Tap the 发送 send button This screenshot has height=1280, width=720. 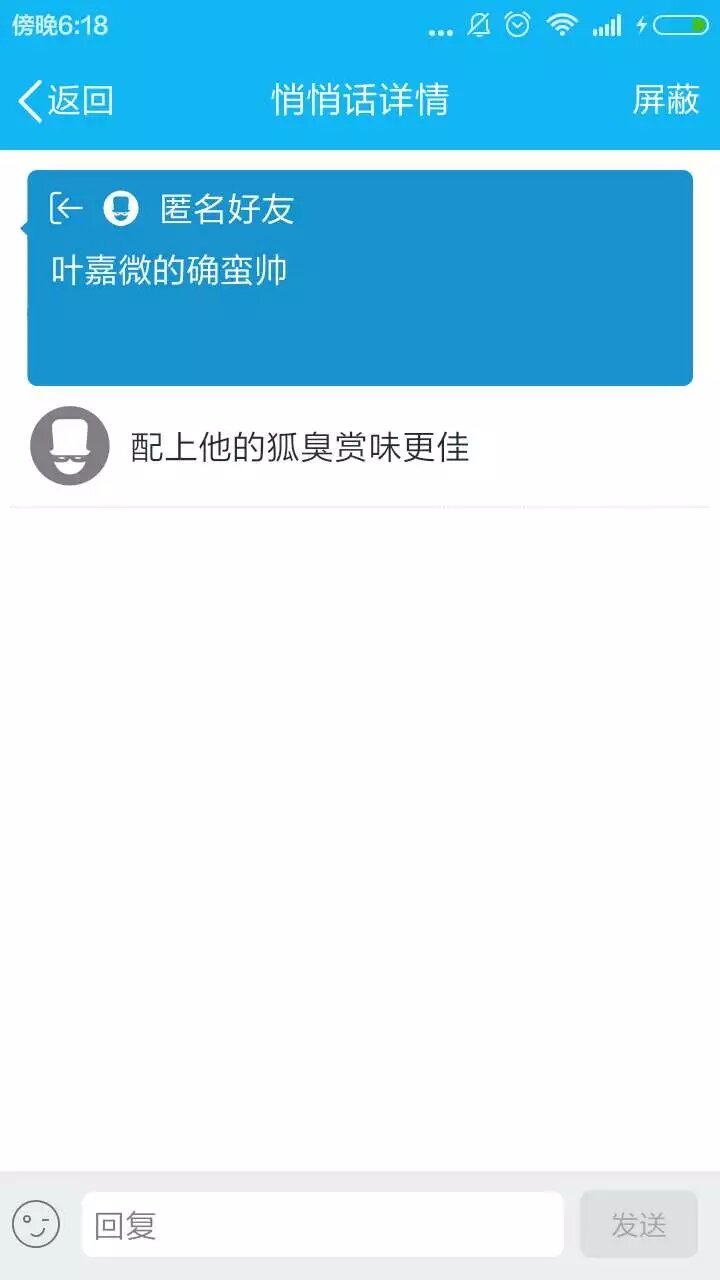click(638, 1224)
